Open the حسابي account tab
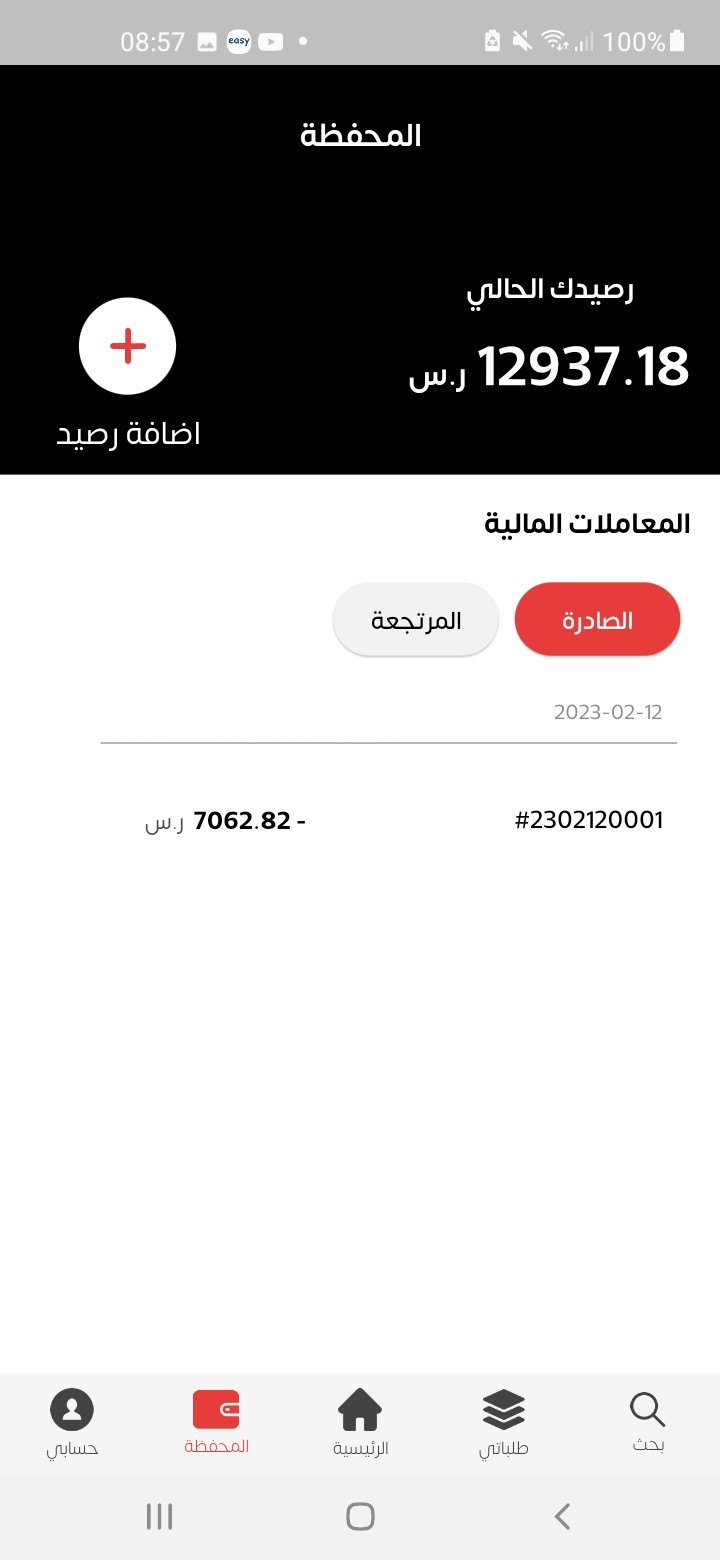 tap(72, 1422)
